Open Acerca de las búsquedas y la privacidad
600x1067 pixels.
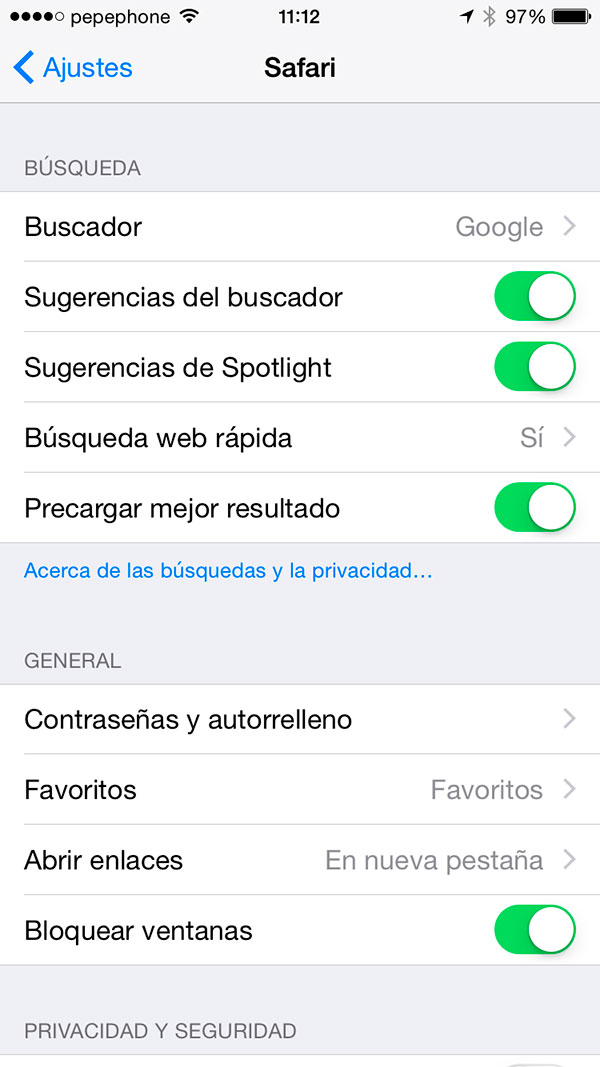tap(228, 571)
